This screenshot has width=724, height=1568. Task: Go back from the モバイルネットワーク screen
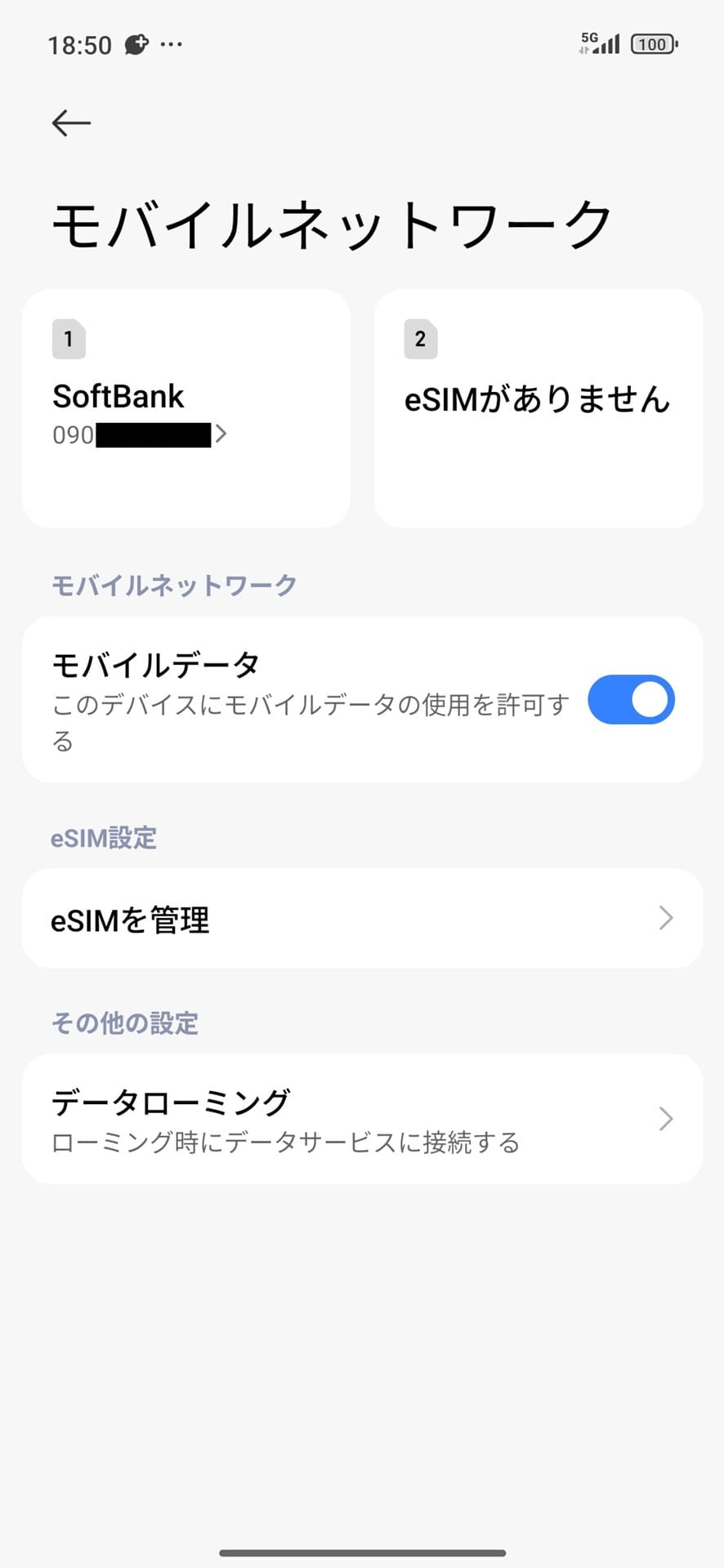pos(71,123)
